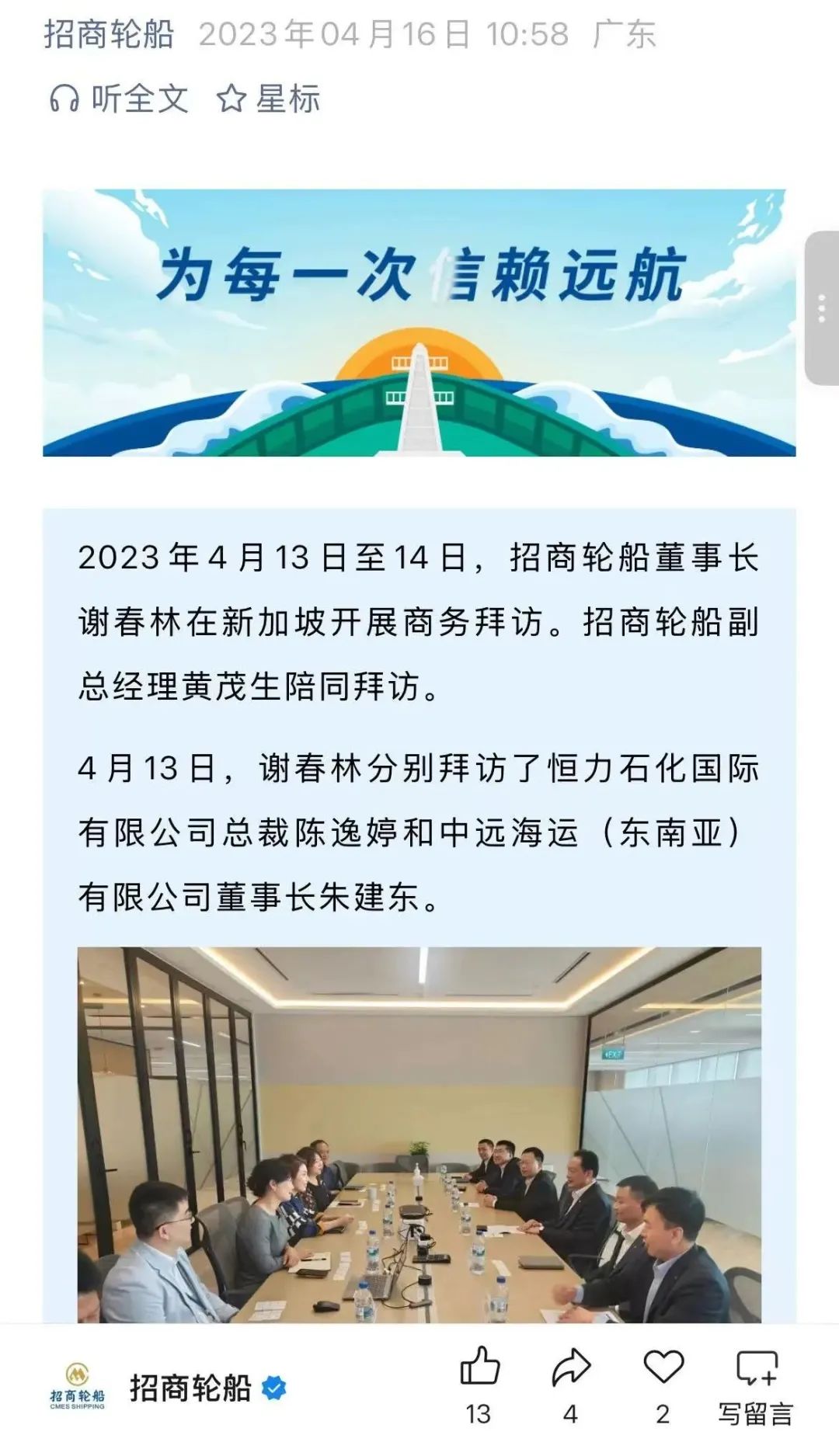
Task: Like the article with thumbs-up icon
Action: pos(479,1387)
